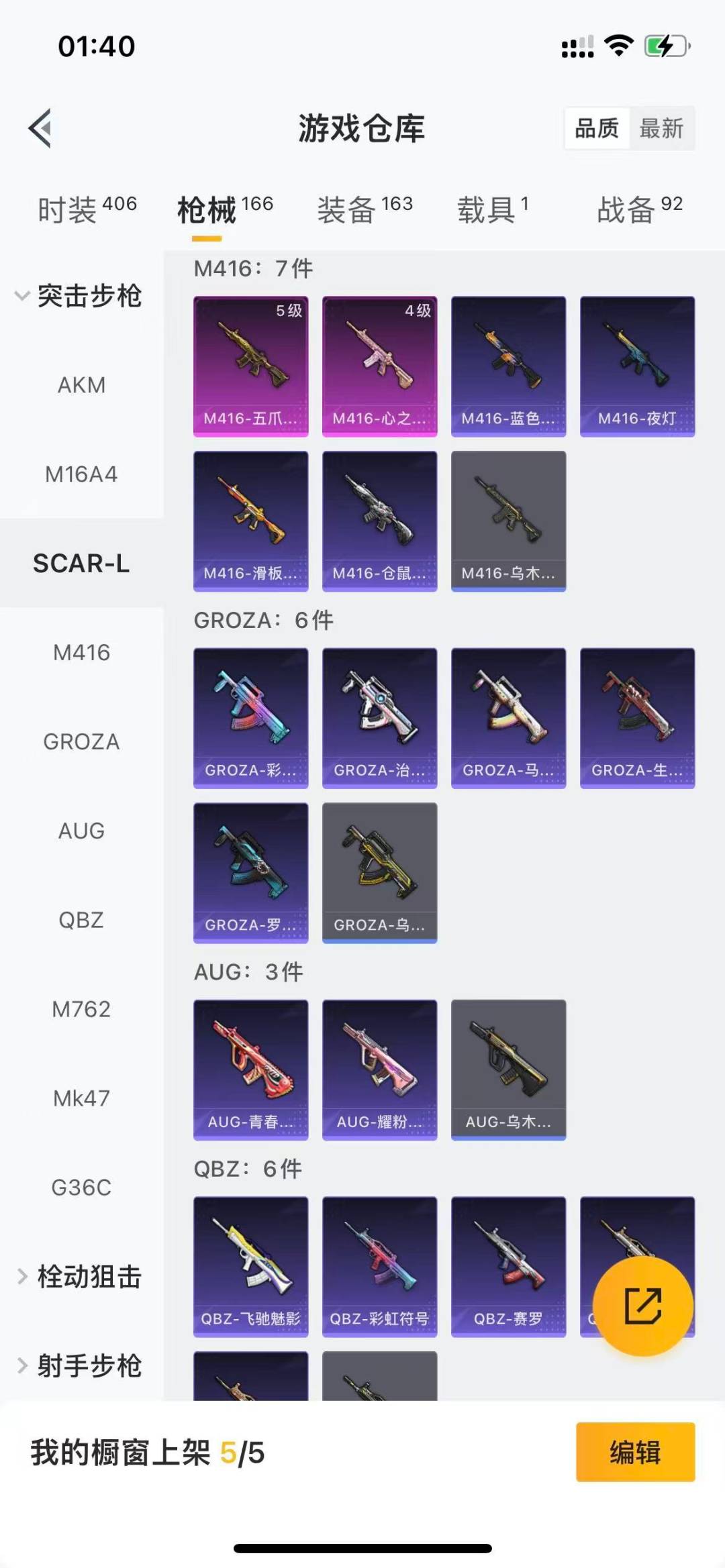Go back using the top-left arrow
This screenshot has height=1568, width=725.
[x=40, y=127]
